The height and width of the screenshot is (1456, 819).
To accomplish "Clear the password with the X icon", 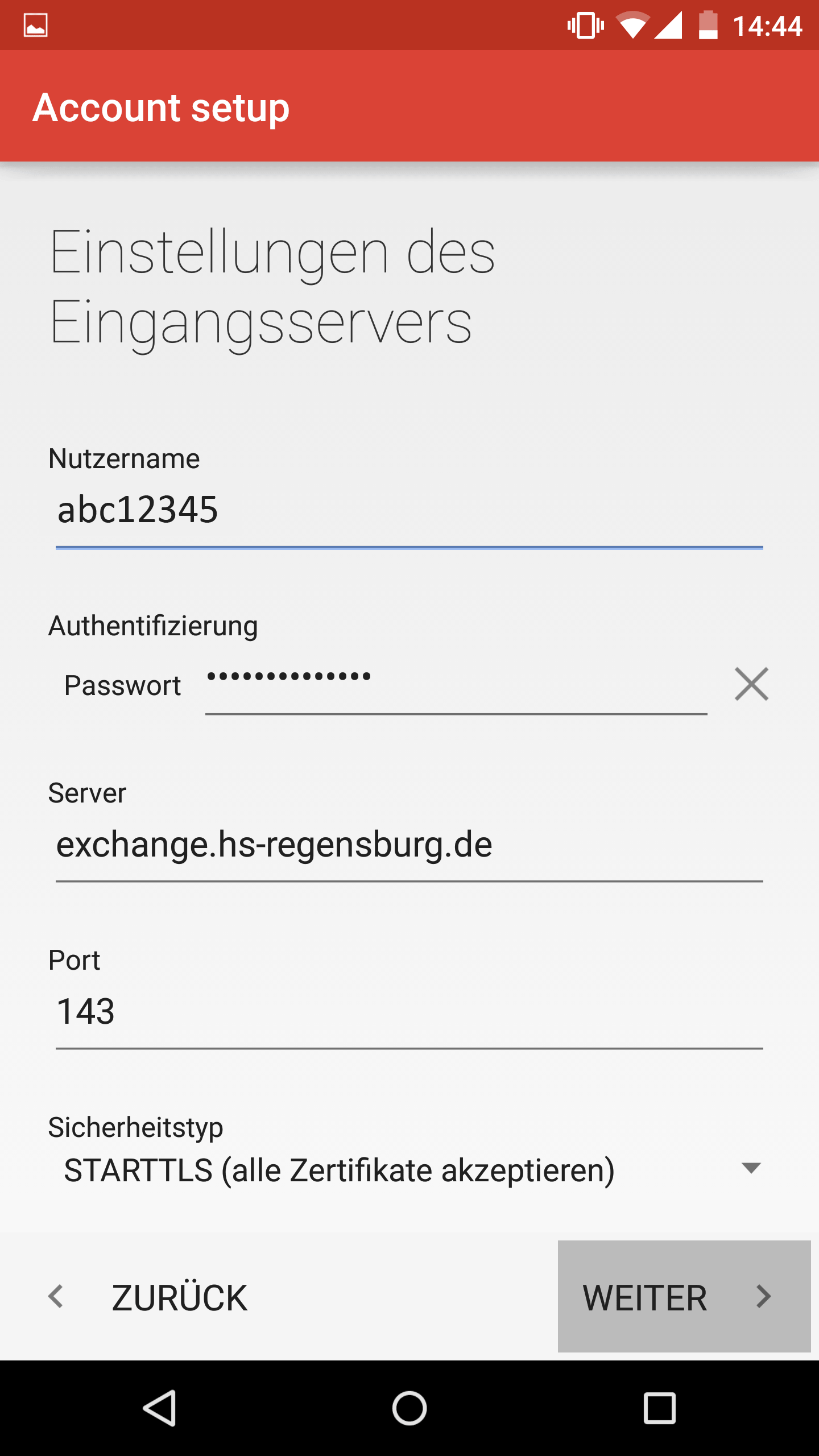I will pyautogui.click(x=751, y=684).
